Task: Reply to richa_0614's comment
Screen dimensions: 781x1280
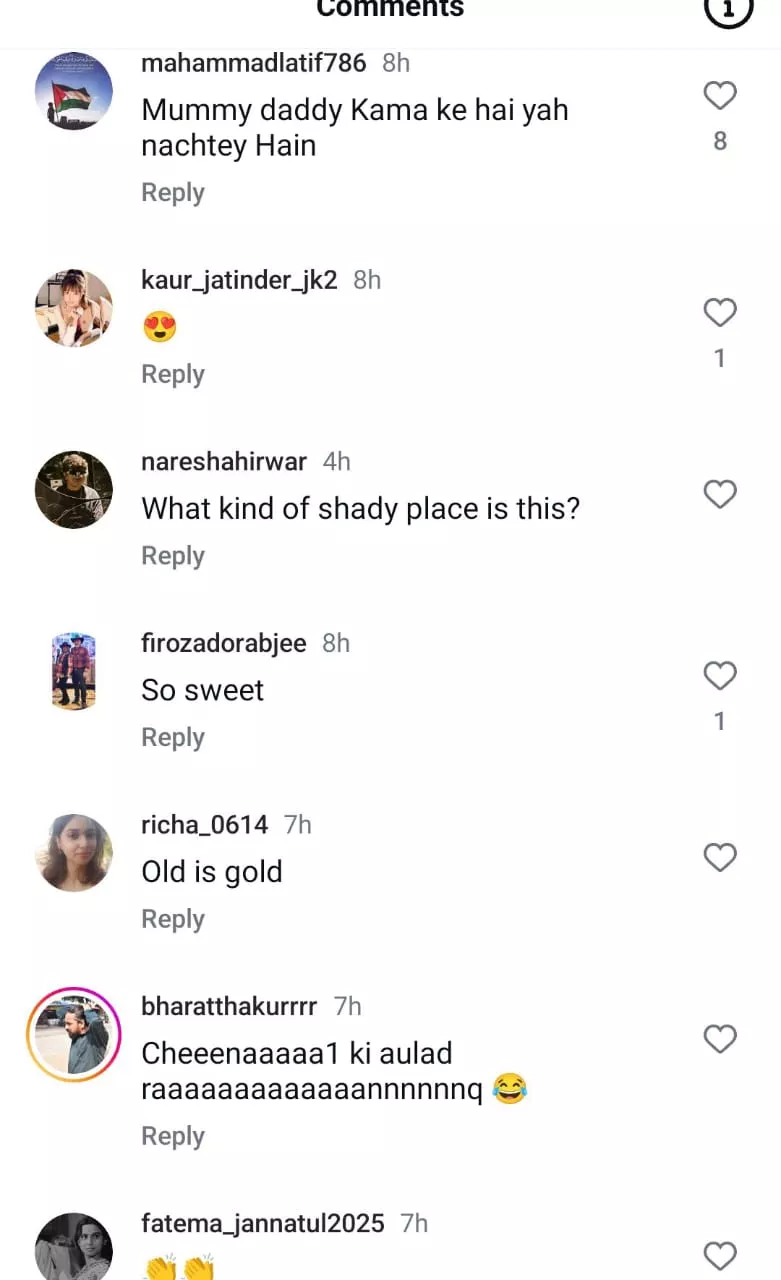Action: pyautogui.click(x=173, y=920)
